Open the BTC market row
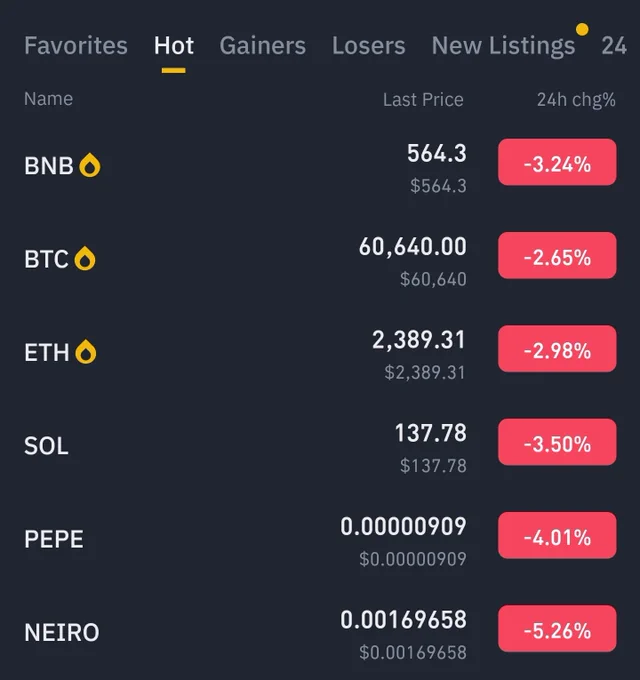640x680 pixels. 320,260
